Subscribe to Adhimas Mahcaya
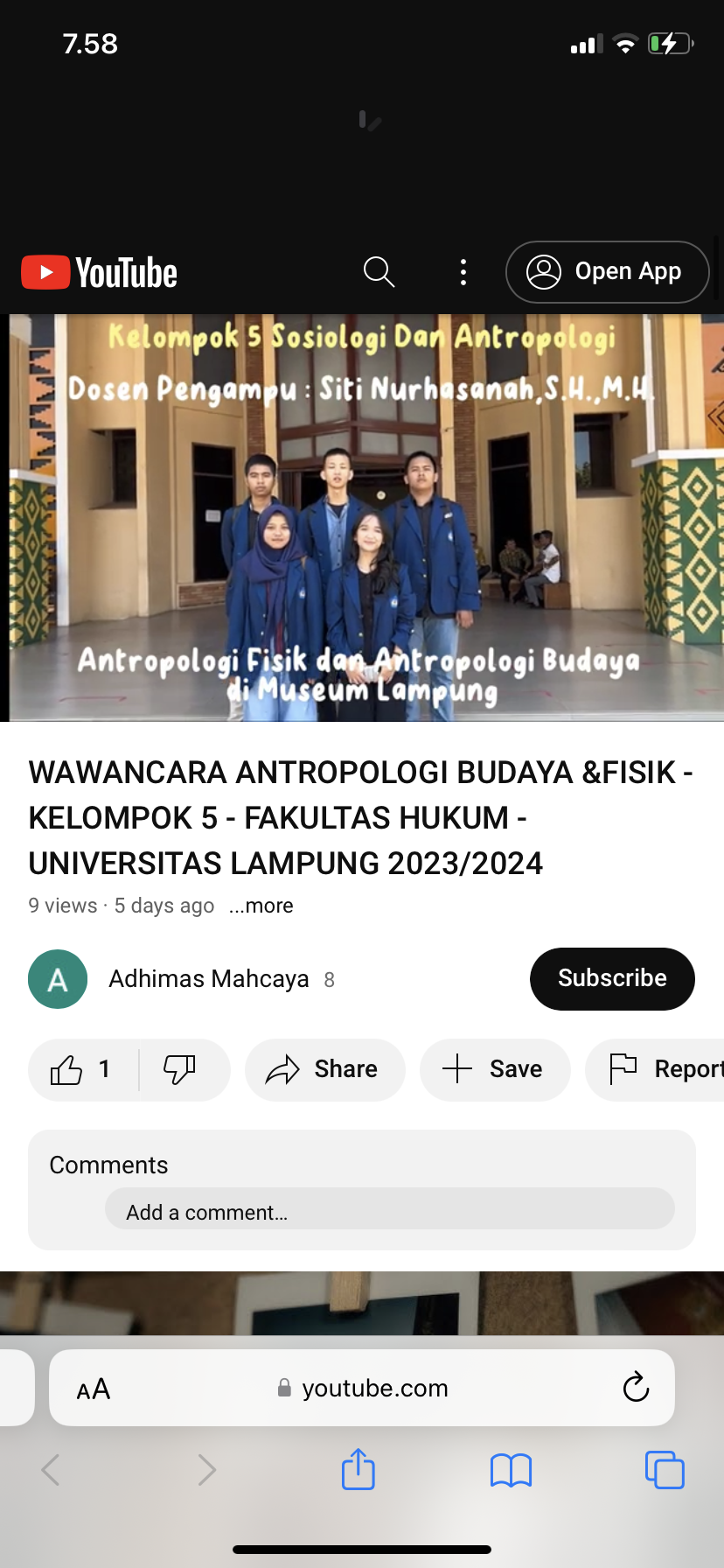The width and height of the screenshot is (724, 1568). (x=612, y=978)
